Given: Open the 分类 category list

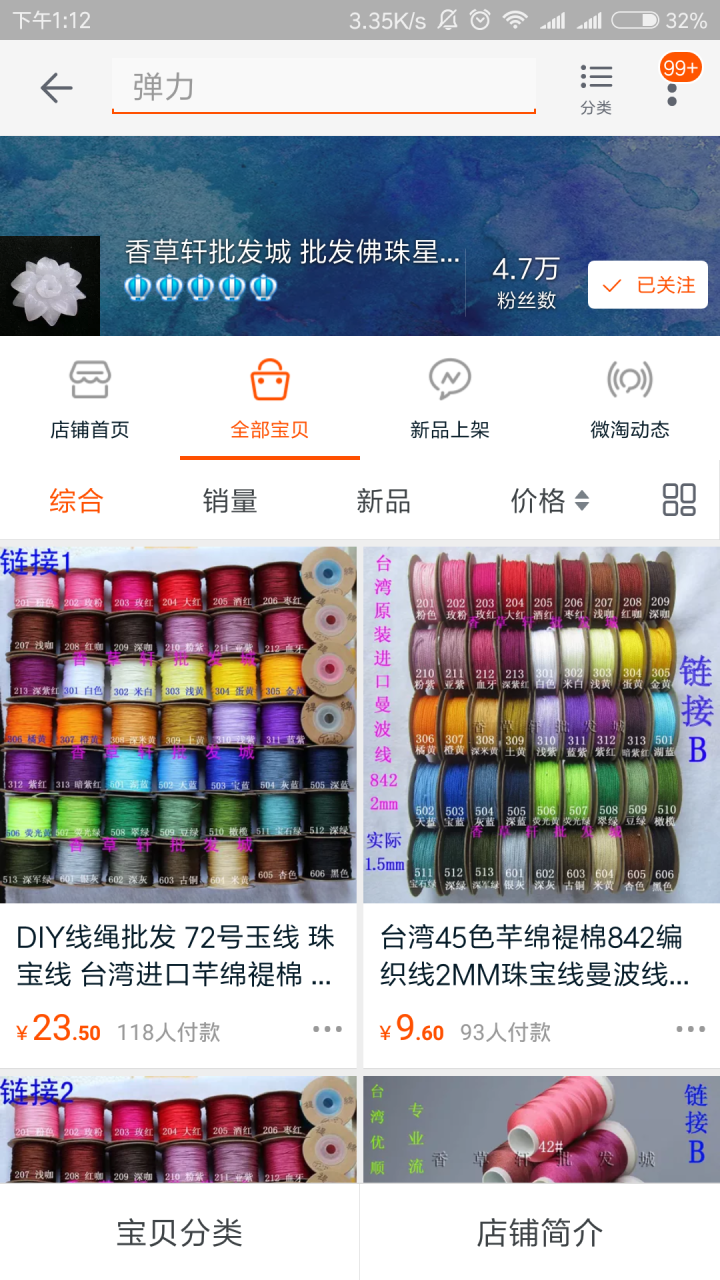Looking at the screenshot, I should tap(596, 88).
